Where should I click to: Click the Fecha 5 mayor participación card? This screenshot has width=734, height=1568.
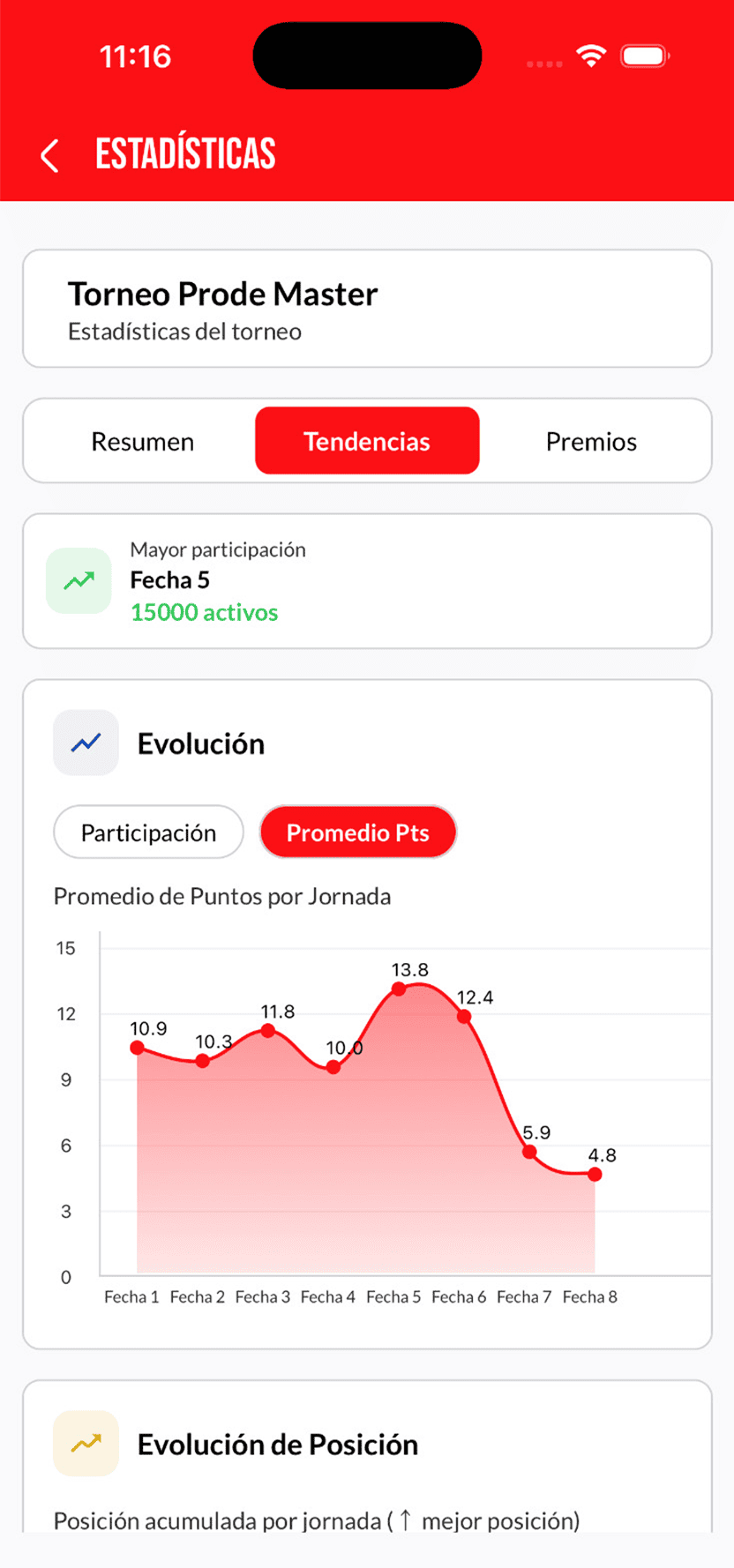tap(367, 580)
